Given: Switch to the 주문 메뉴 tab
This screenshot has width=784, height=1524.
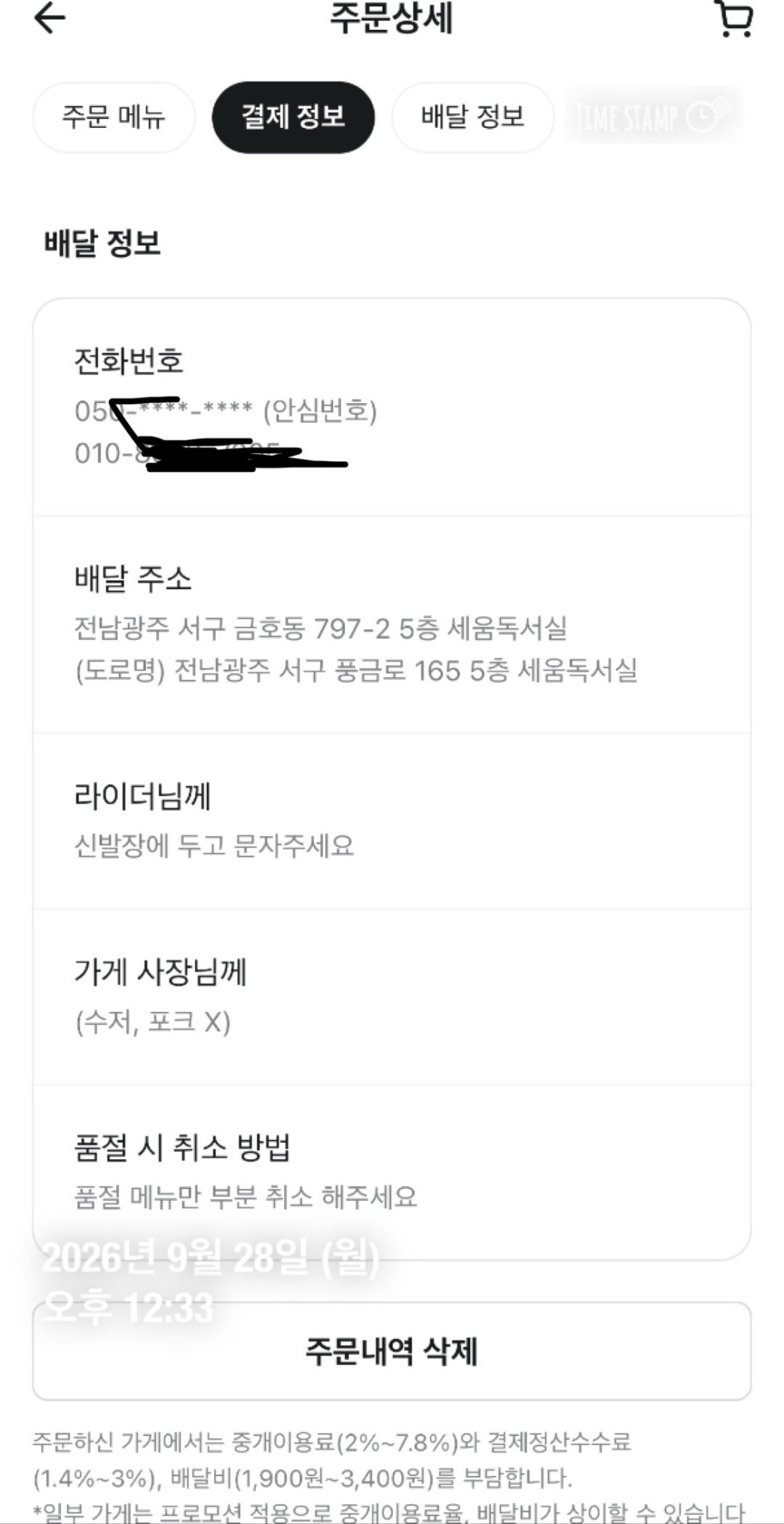Looking at the screenshot, I should click(114, 118).
